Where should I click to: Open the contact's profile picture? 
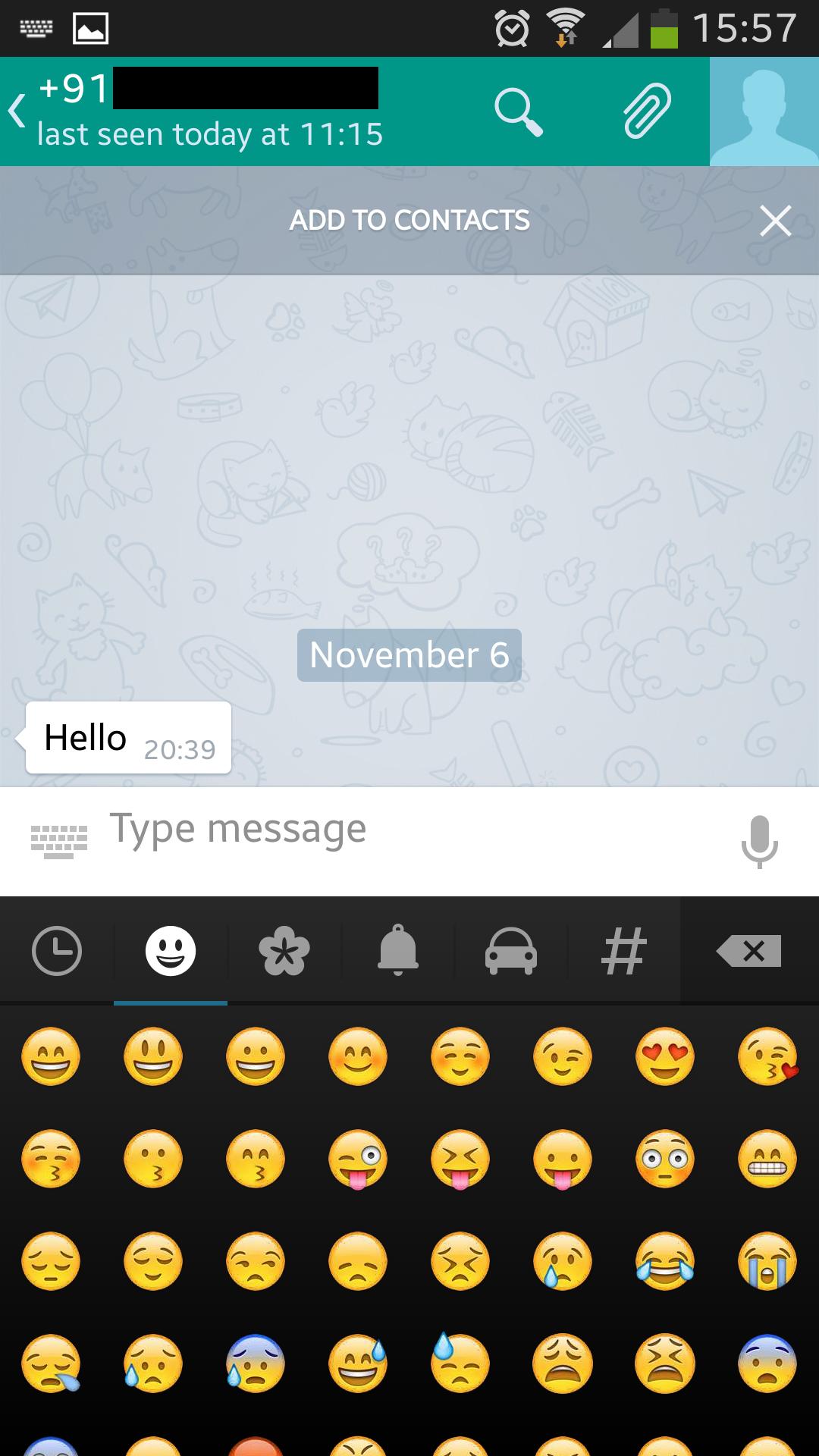click(x=764, y=111)
